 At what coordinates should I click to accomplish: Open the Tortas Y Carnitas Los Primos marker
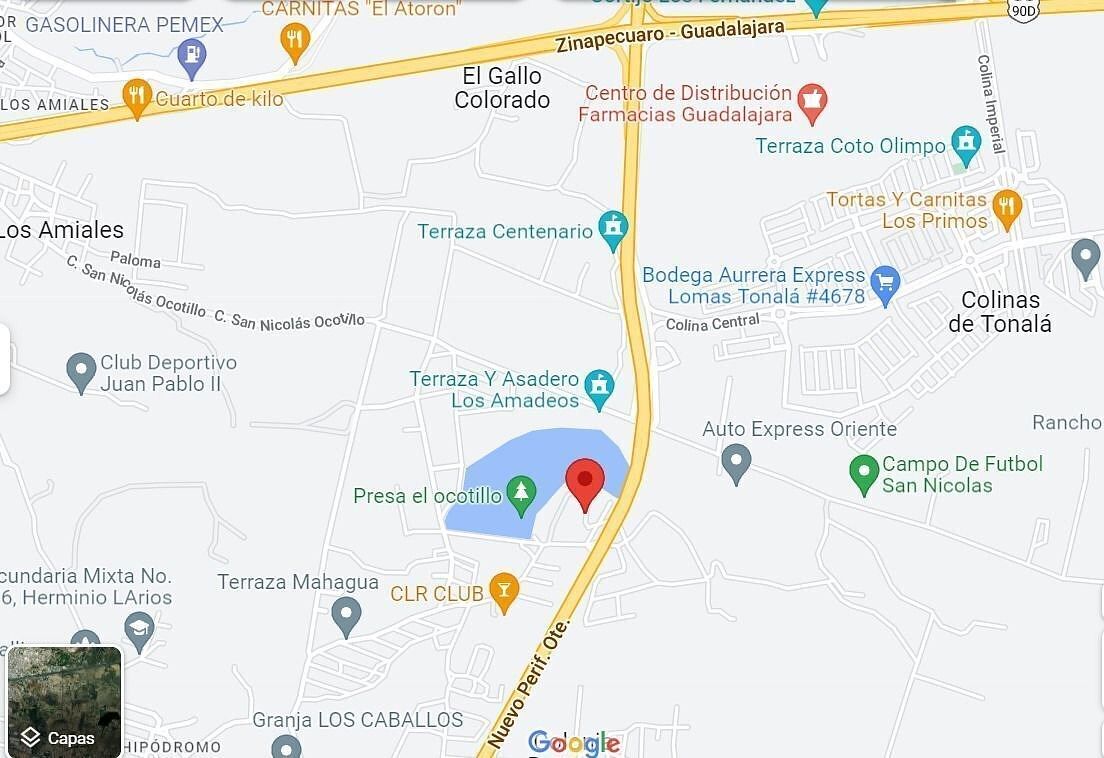1006,208
